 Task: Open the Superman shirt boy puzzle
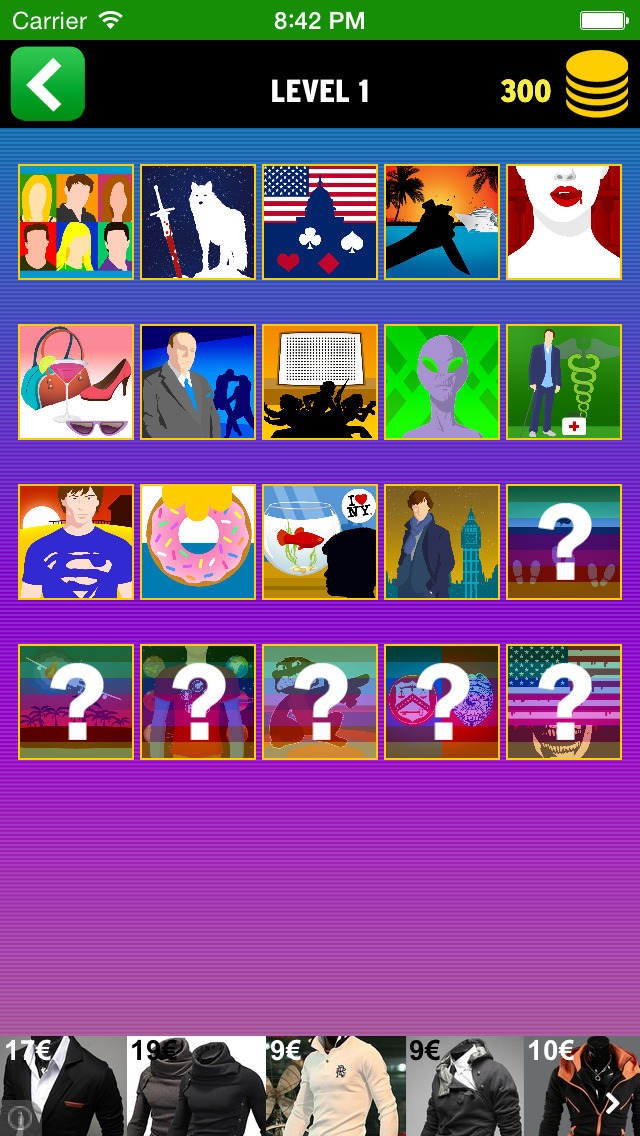pos(76,542)
